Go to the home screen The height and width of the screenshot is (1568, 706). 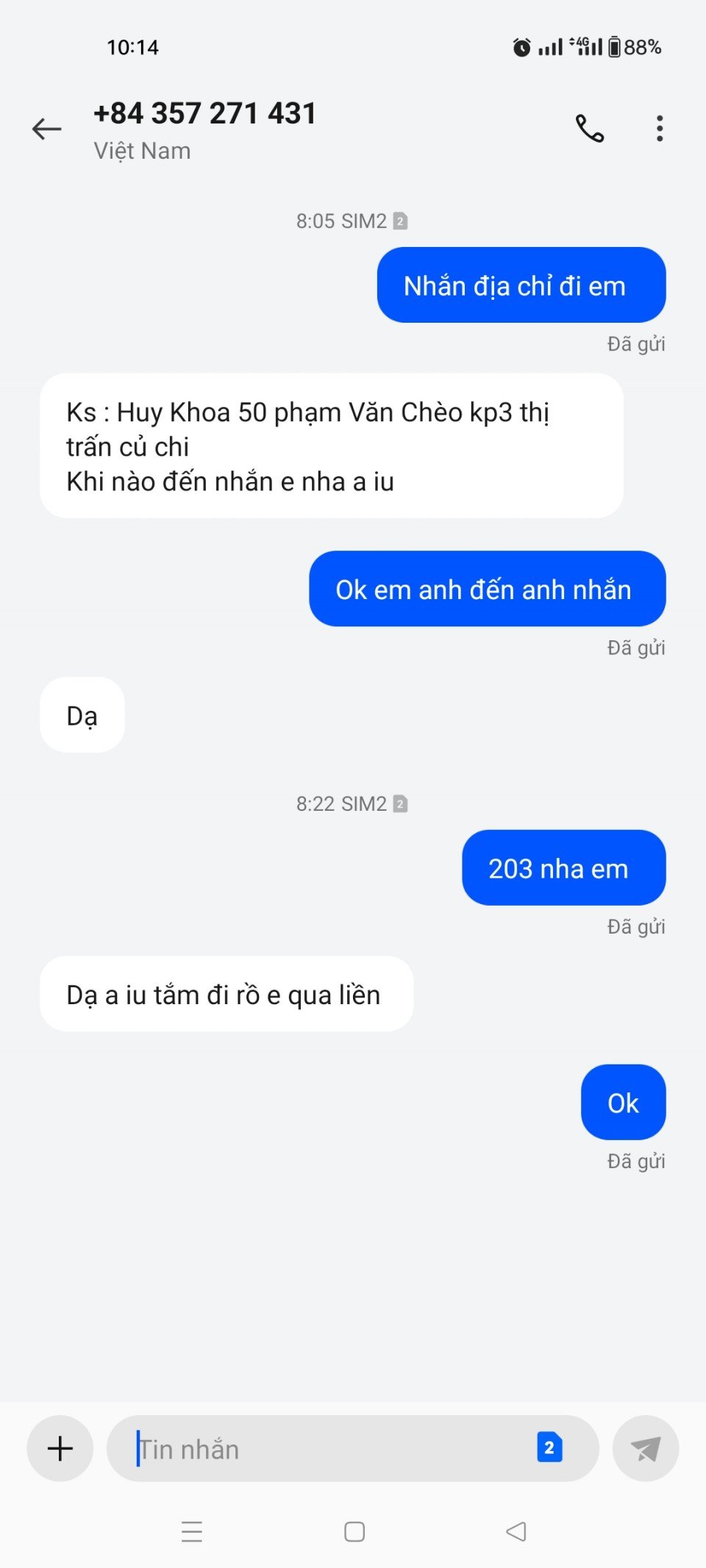(x=354, y=1531)
